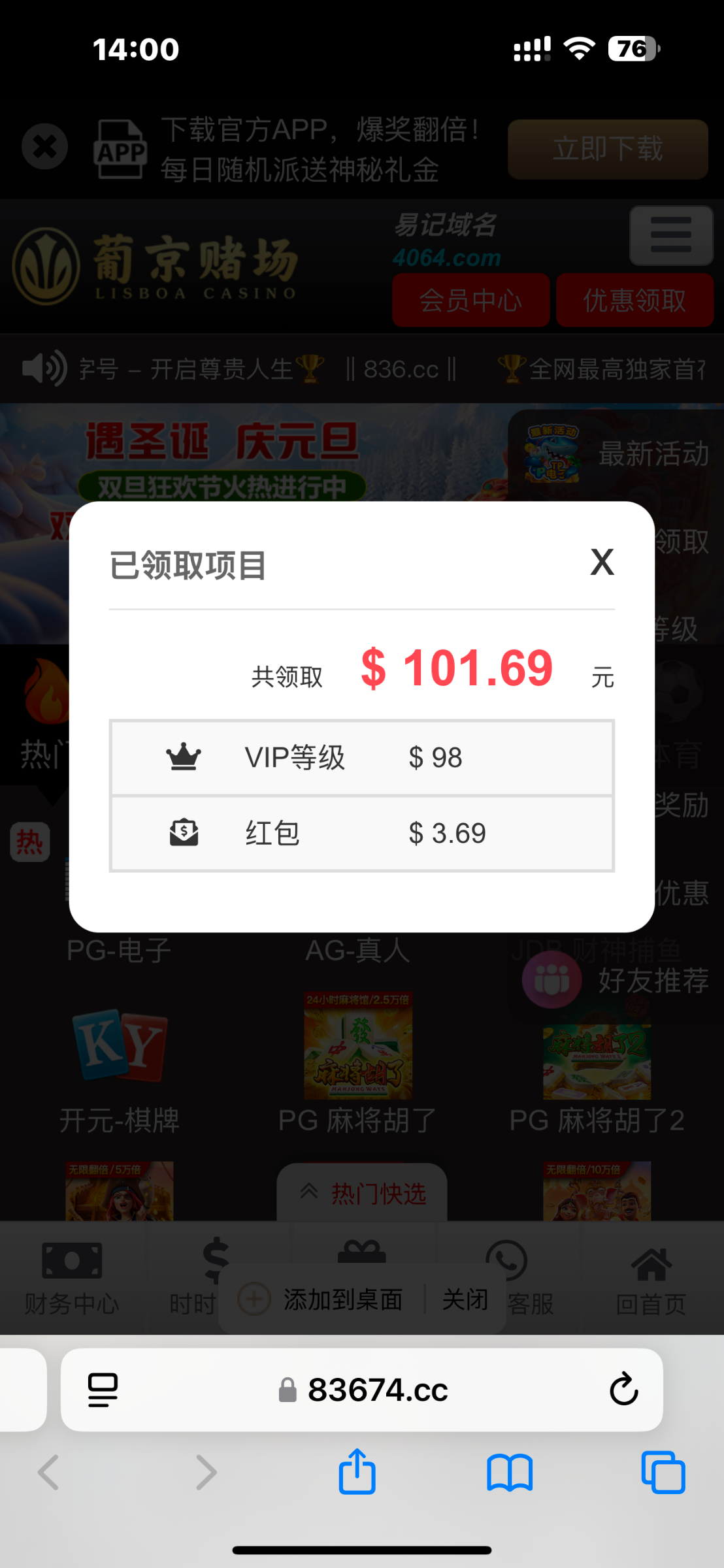Show all open Safari tabs
The image size is (724, 1568).
(663, 1472)
